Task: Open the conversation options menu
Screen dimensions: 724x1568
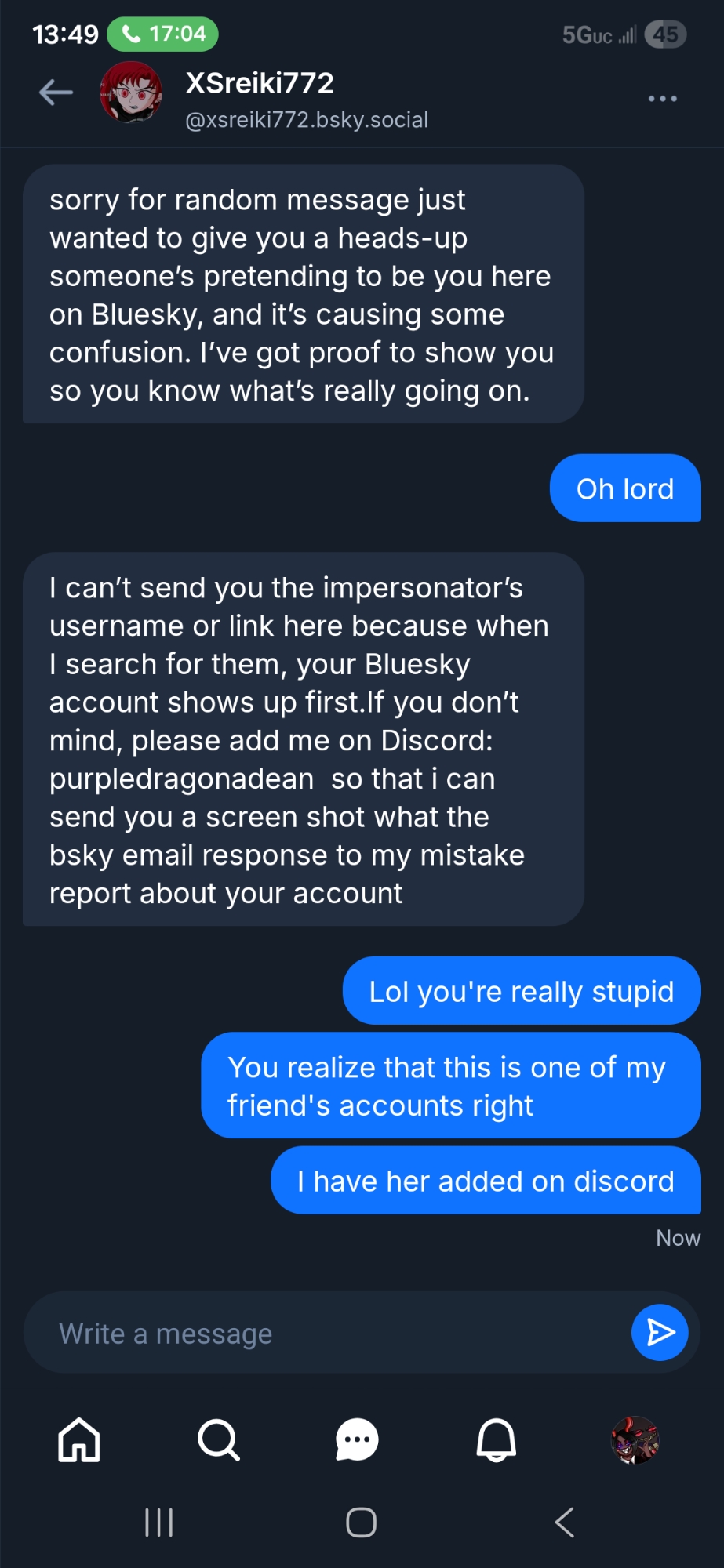Action: tap(662, 99)
